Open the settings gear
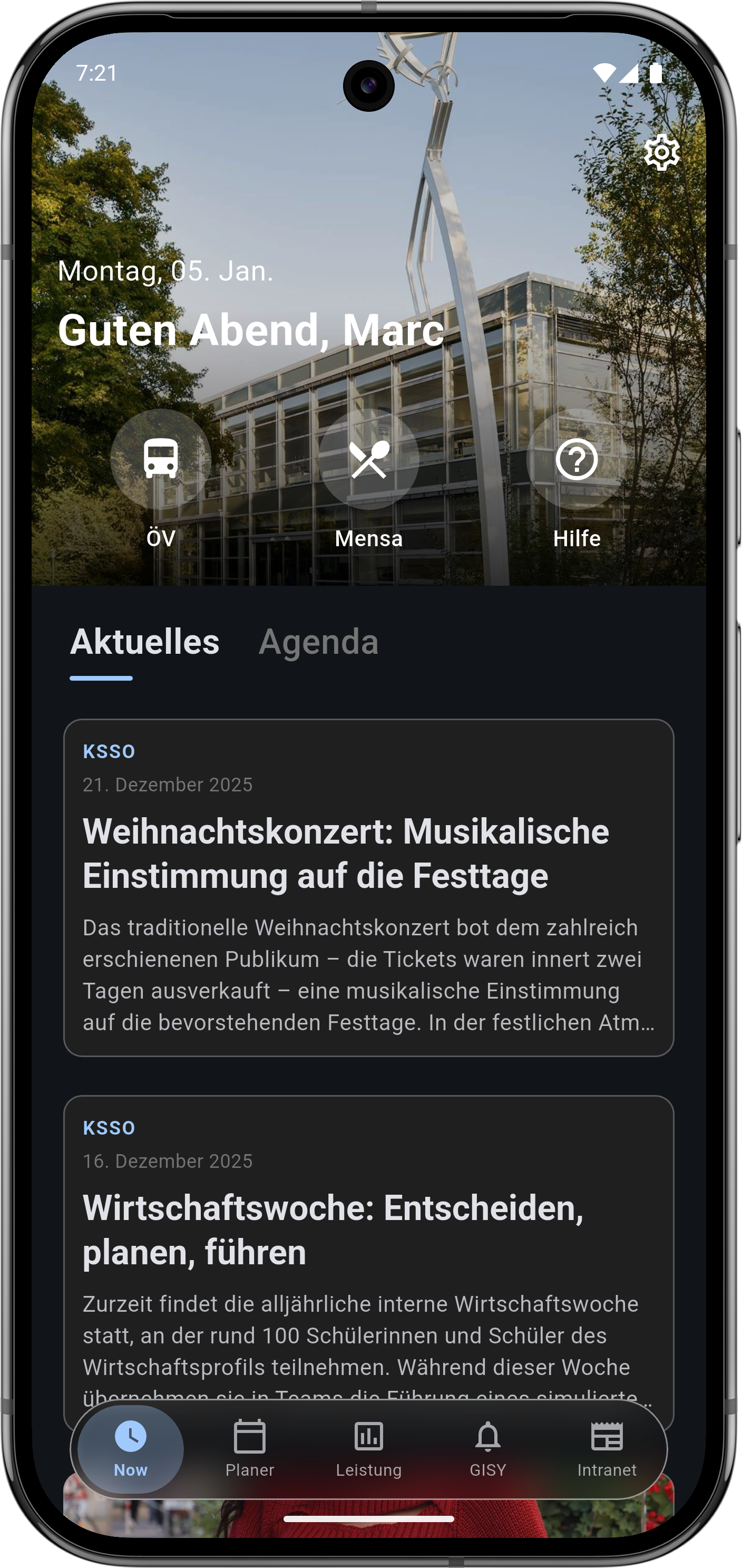The height and width of the screenshot is (1568, 742). click(663, 153)
